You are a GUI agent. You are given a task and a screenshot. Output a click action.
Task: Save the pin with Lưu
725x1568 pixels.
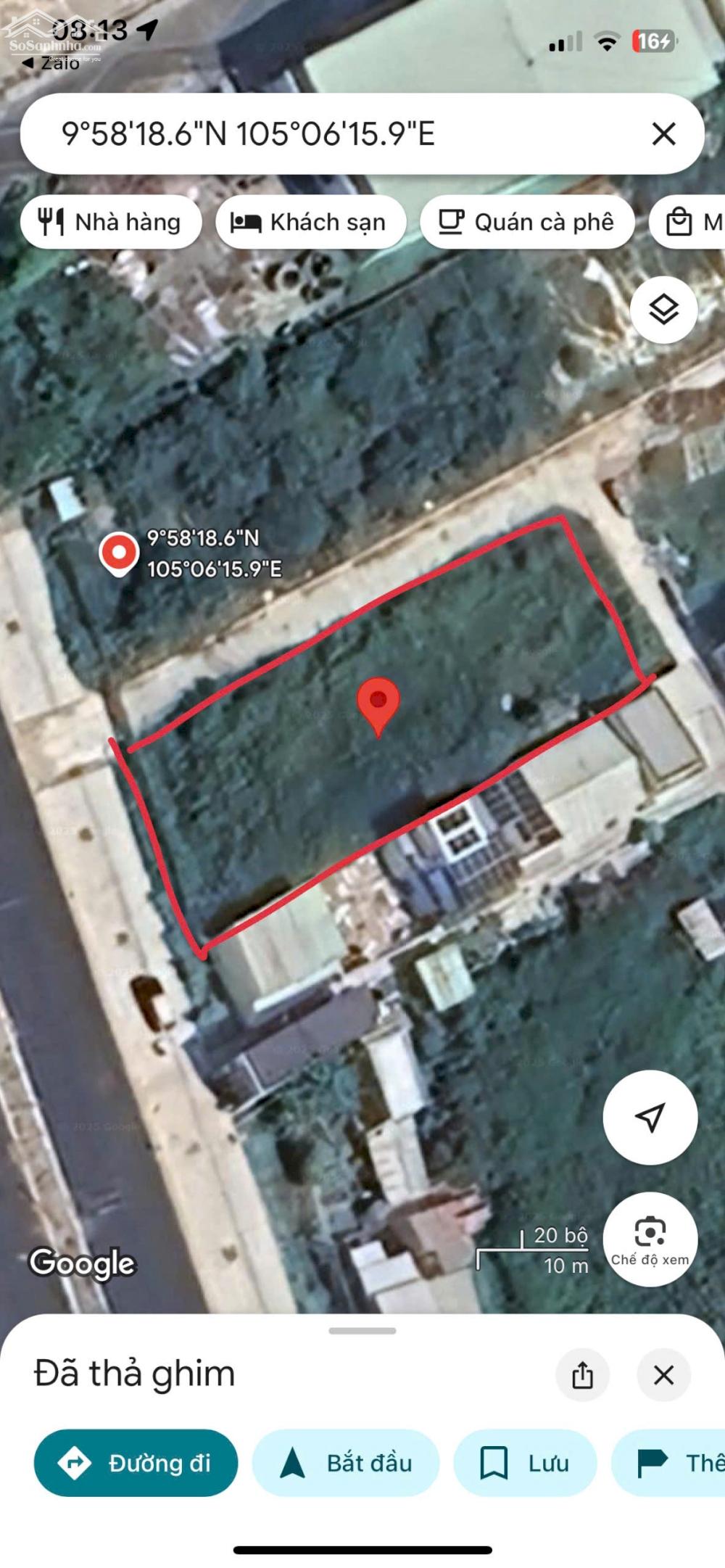(x=525, y=1463)
